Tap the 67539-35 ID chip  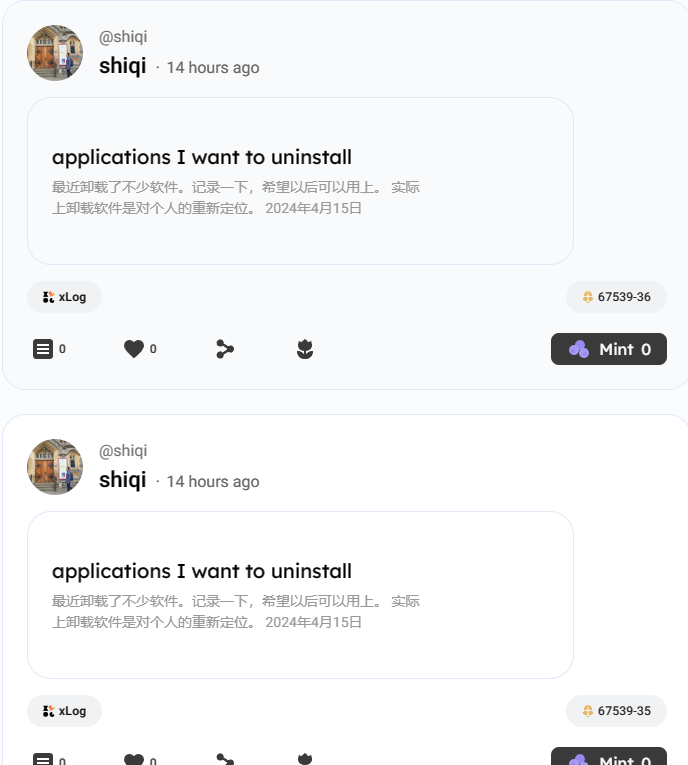pyautogui.click(x=616, y=711)
